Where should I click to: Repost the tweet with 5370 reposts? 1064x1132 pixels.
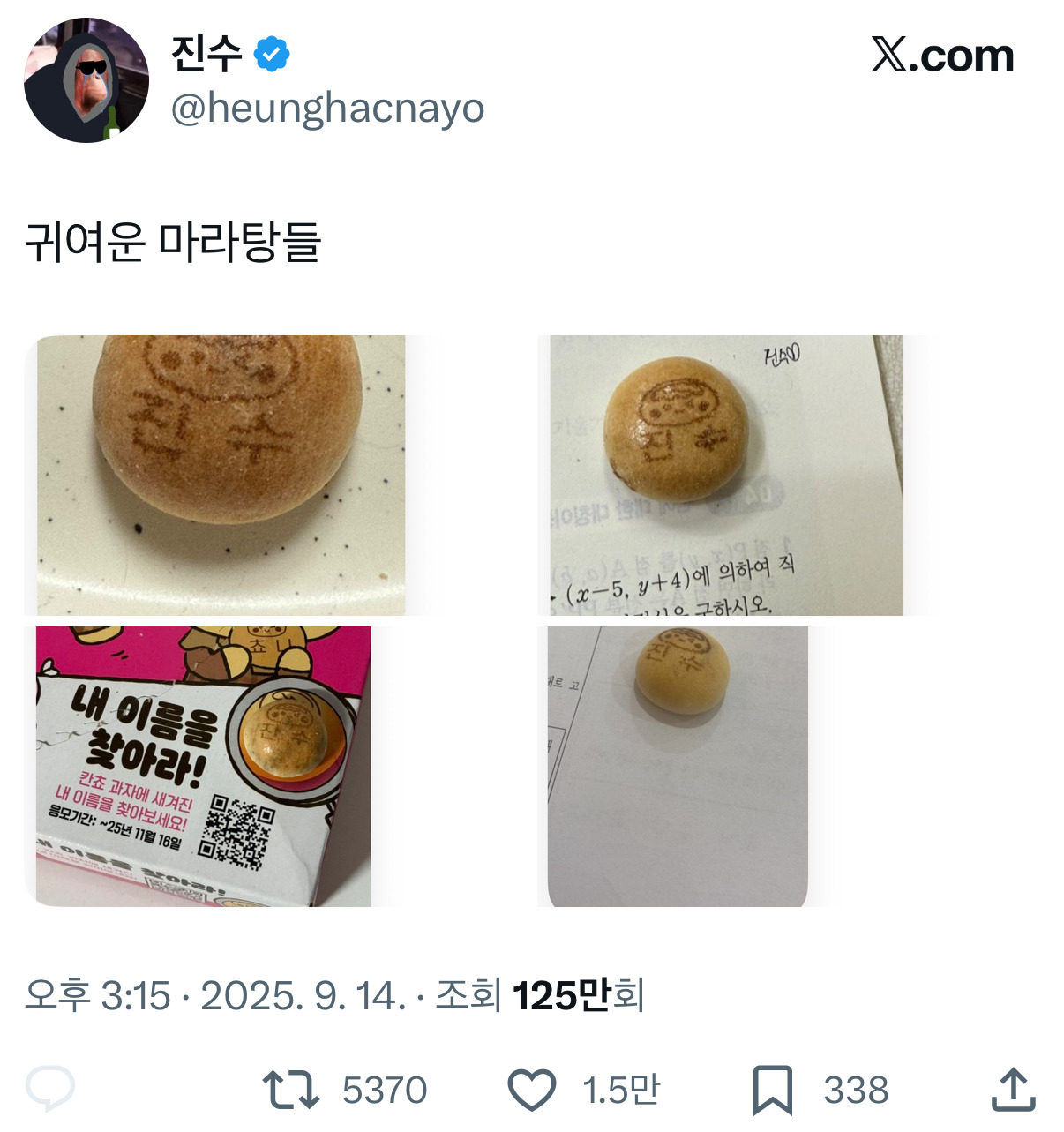pyautogui.click(x=291, y=1090)
